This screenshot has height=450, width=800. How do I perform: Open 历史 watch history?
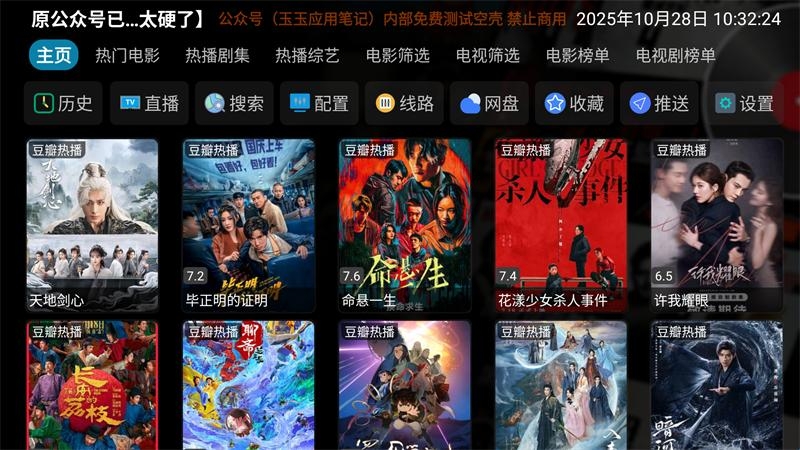point(63,103)
